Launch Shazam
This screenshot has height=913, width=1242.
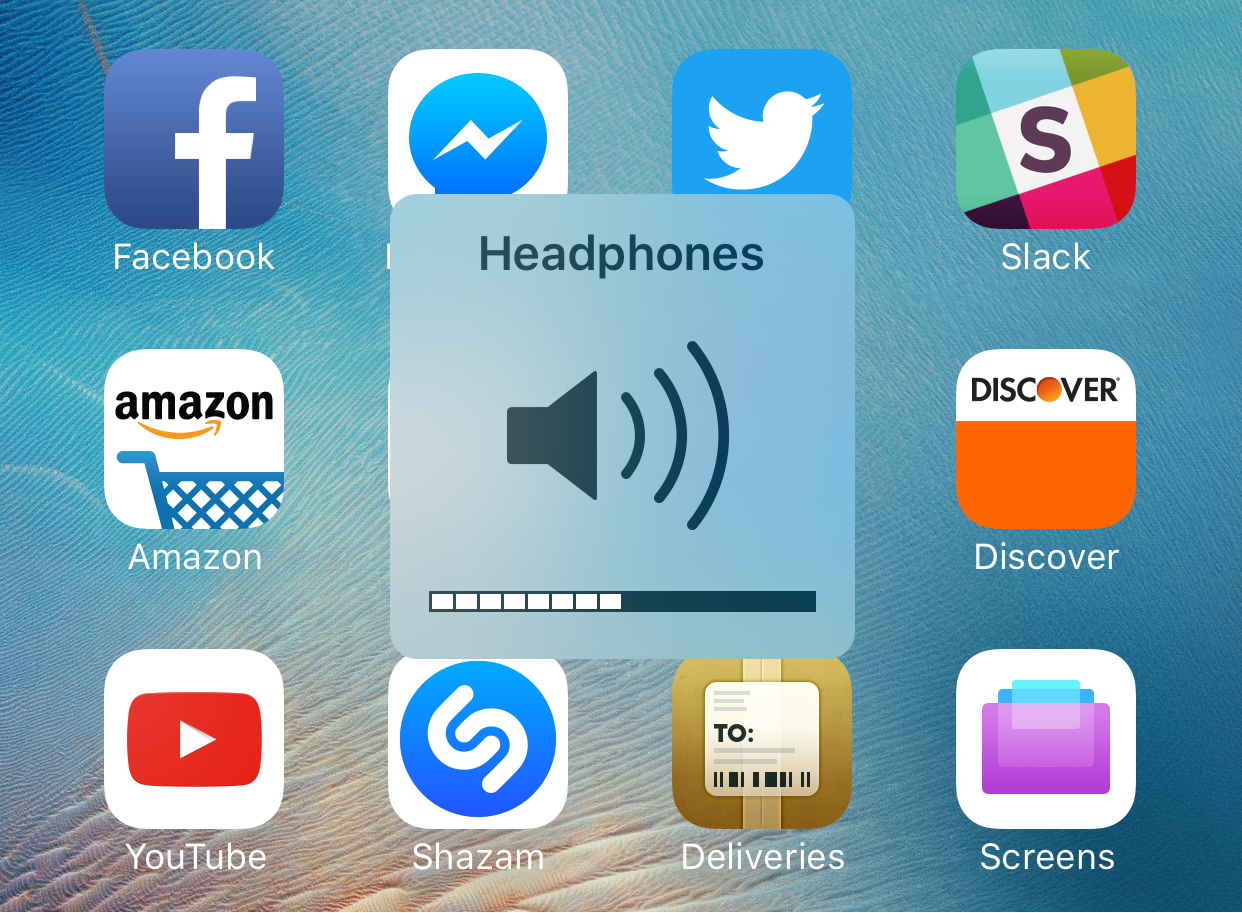click(477, 745)
